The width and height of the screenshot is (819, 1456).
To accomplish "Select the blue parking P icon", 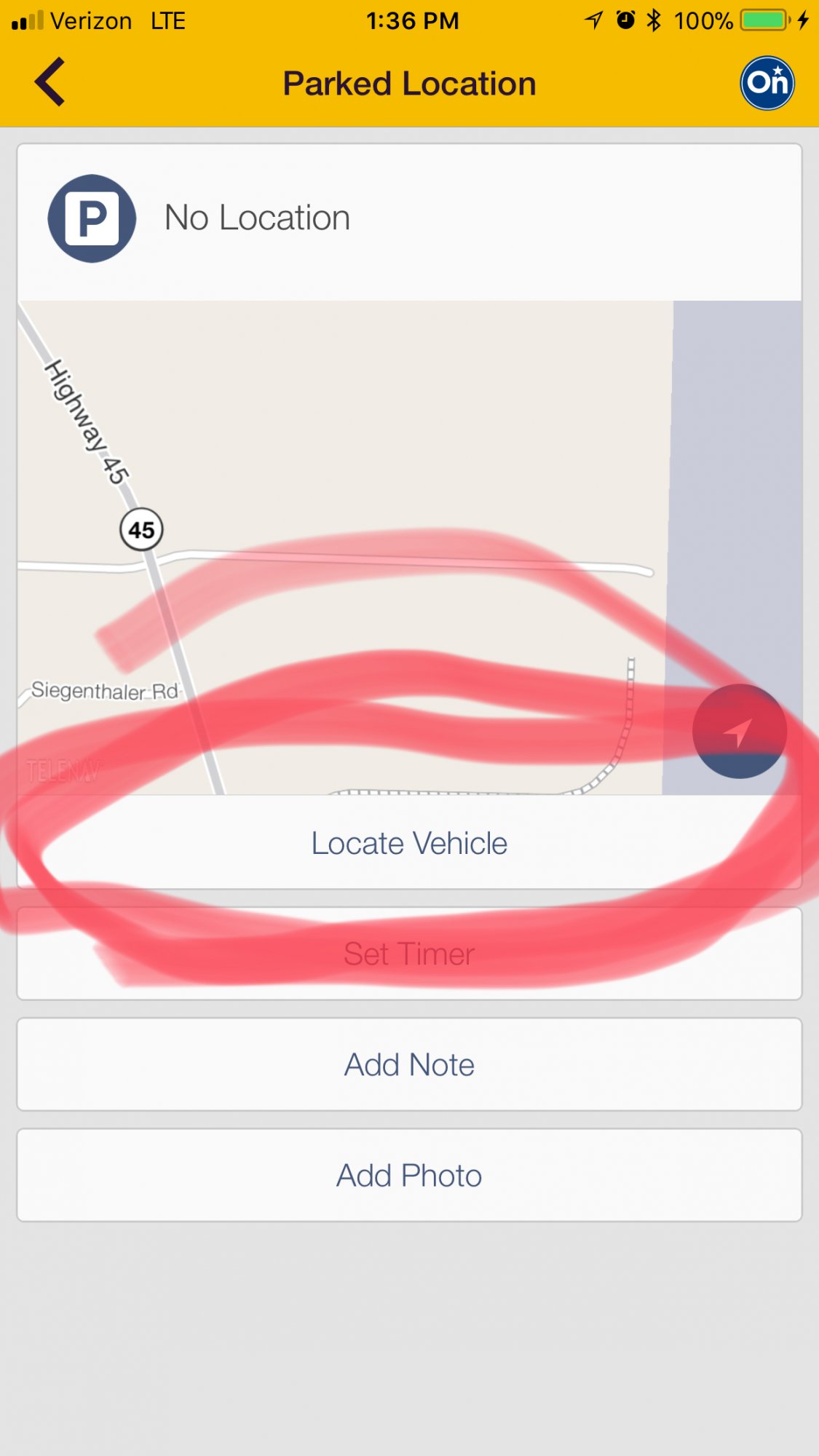I will point(91,218).
